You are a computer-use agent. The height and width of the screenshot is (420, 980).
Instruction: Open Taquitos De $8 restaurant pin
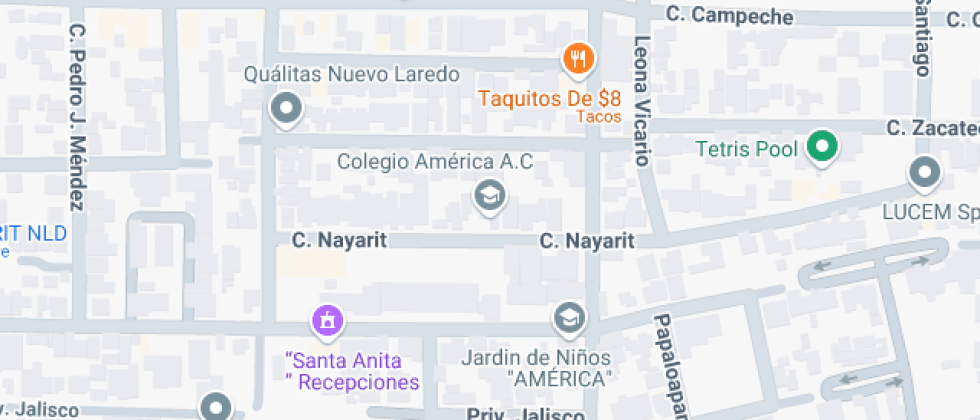click(x=578, y=59)
